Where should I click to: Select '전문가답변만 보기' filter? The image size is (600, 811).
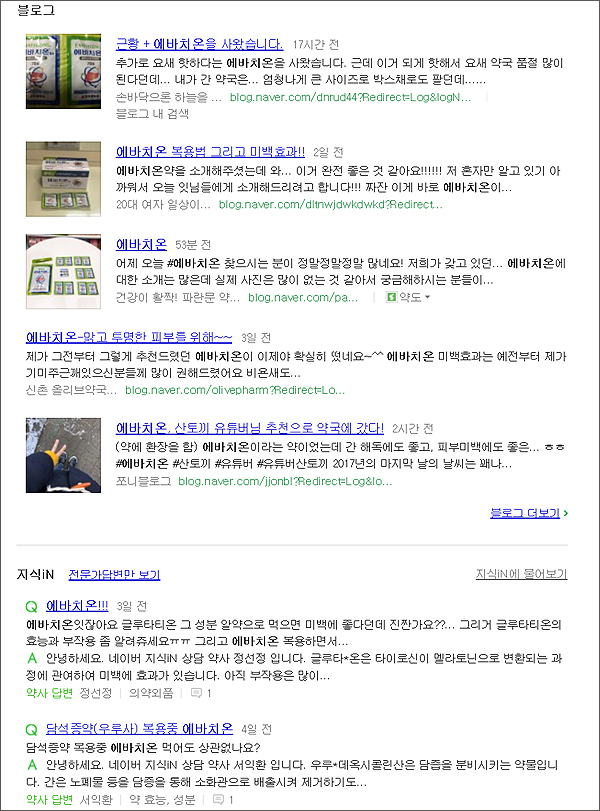point(113,575)
